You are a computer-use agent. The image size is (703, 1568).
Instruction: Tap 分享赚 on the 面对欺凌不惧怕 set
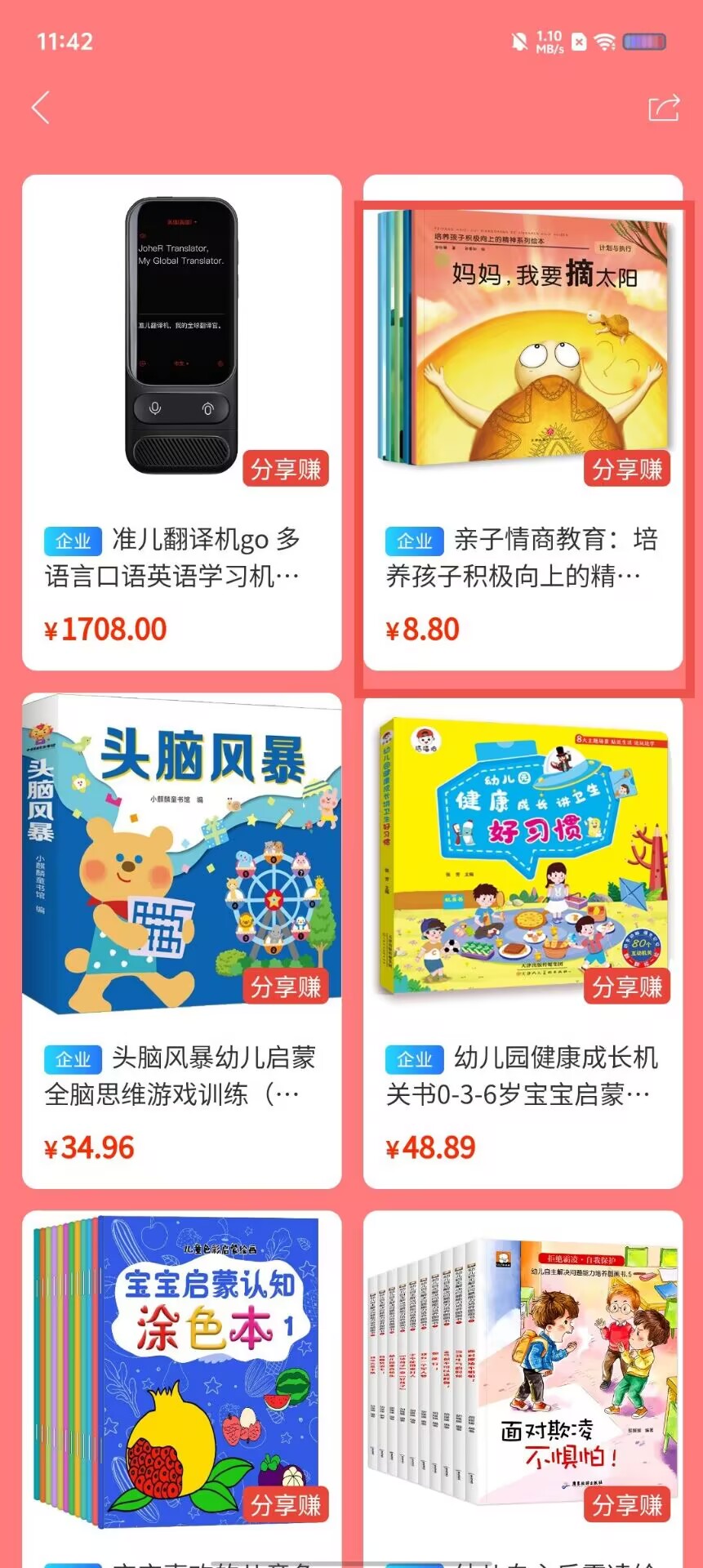click(x=627, y=1504)
